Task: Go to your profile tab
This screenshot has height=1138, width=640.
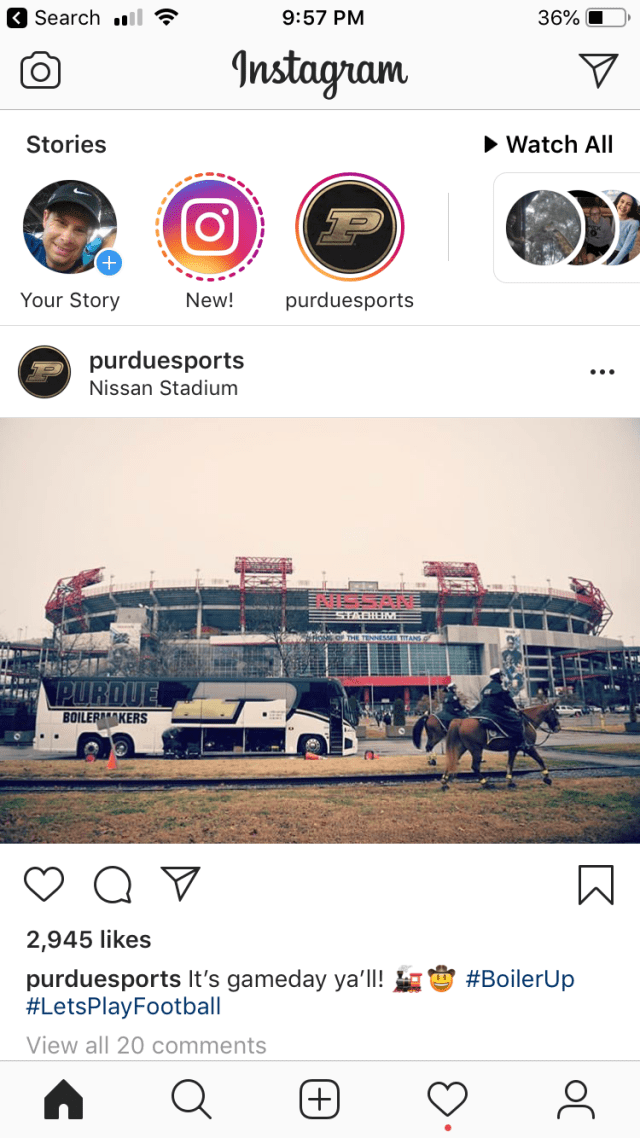Action: pos(576,1099)
